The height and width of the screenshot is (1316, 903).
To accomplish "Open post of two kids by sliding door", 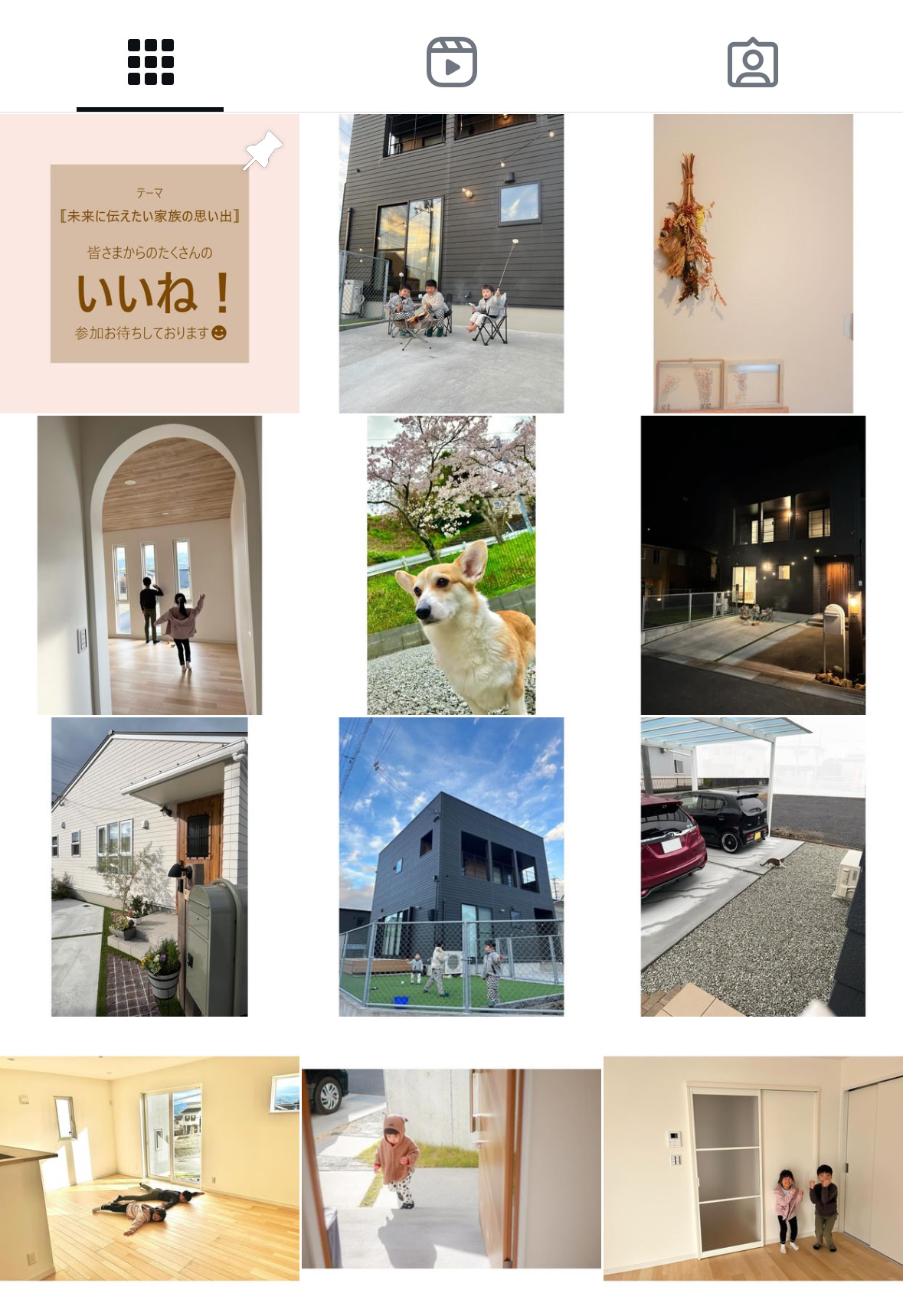I will 753,1168.
